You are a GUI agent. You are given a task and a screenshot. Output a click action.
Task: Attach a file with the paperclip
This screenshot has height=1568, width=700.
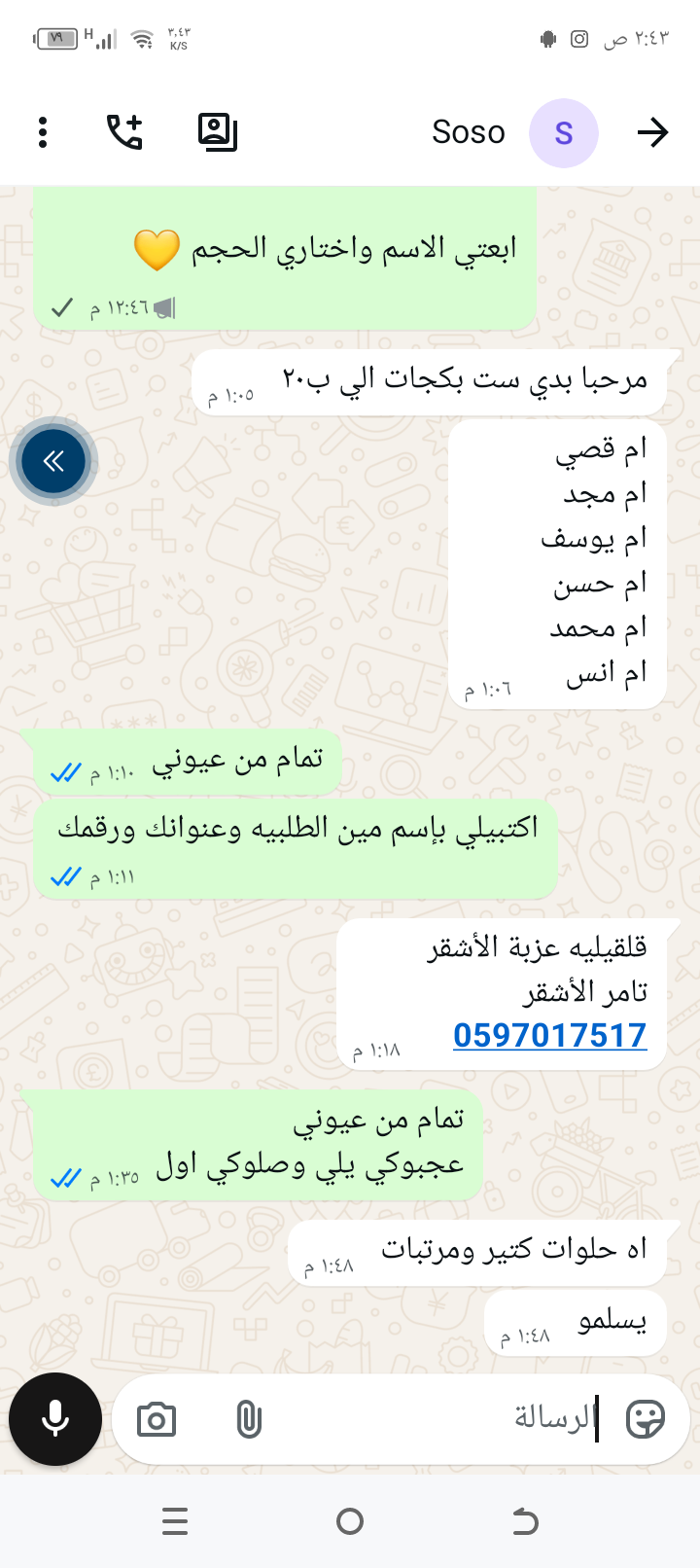click(x=249, y=1420)
